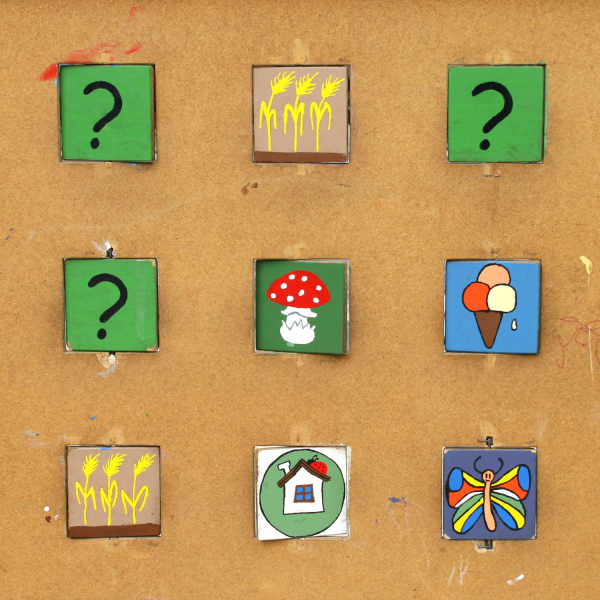Select the ice cream cone card
This screenshot has width=600, height=600.
[x=492, y=306]
